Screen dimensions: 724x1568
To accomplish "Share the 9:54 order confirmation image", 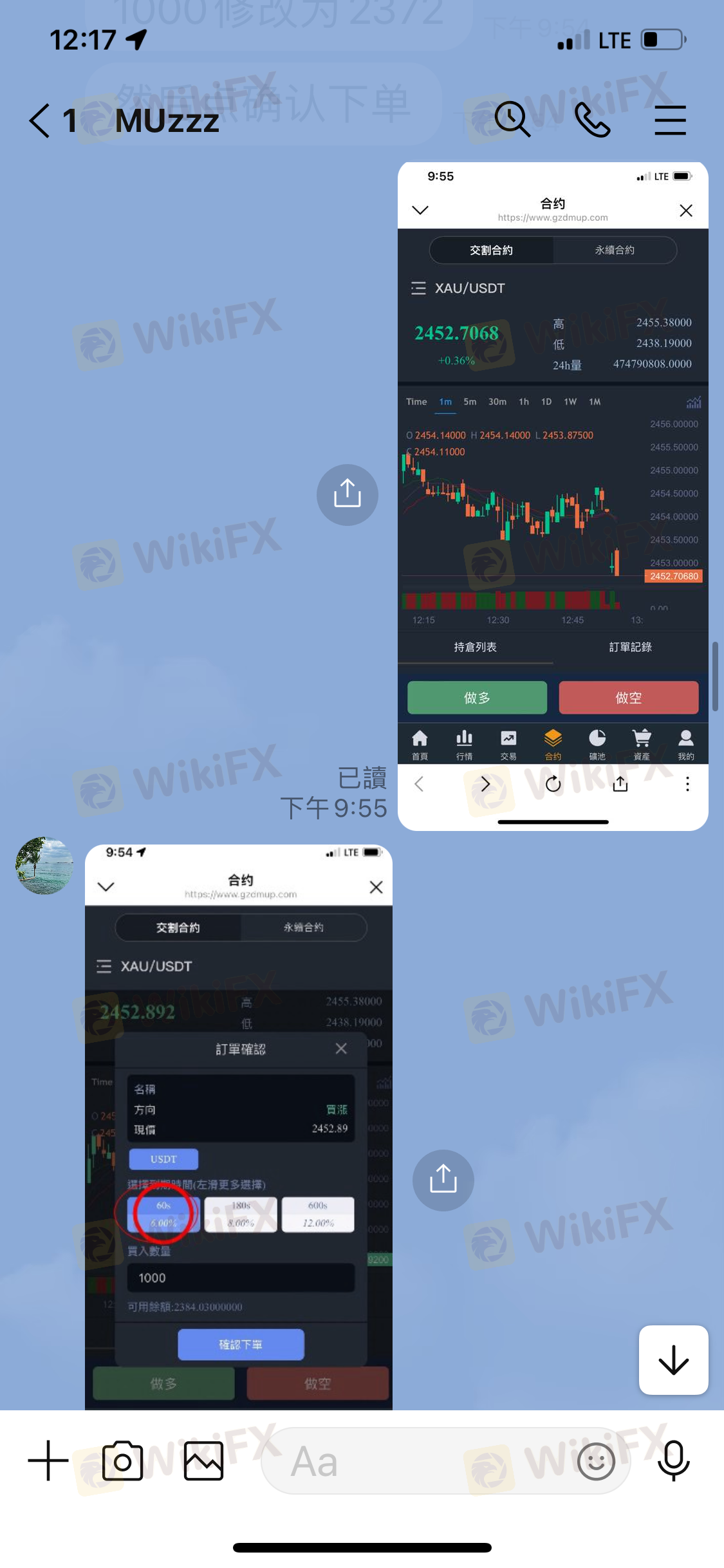I will click(443, 1180).
